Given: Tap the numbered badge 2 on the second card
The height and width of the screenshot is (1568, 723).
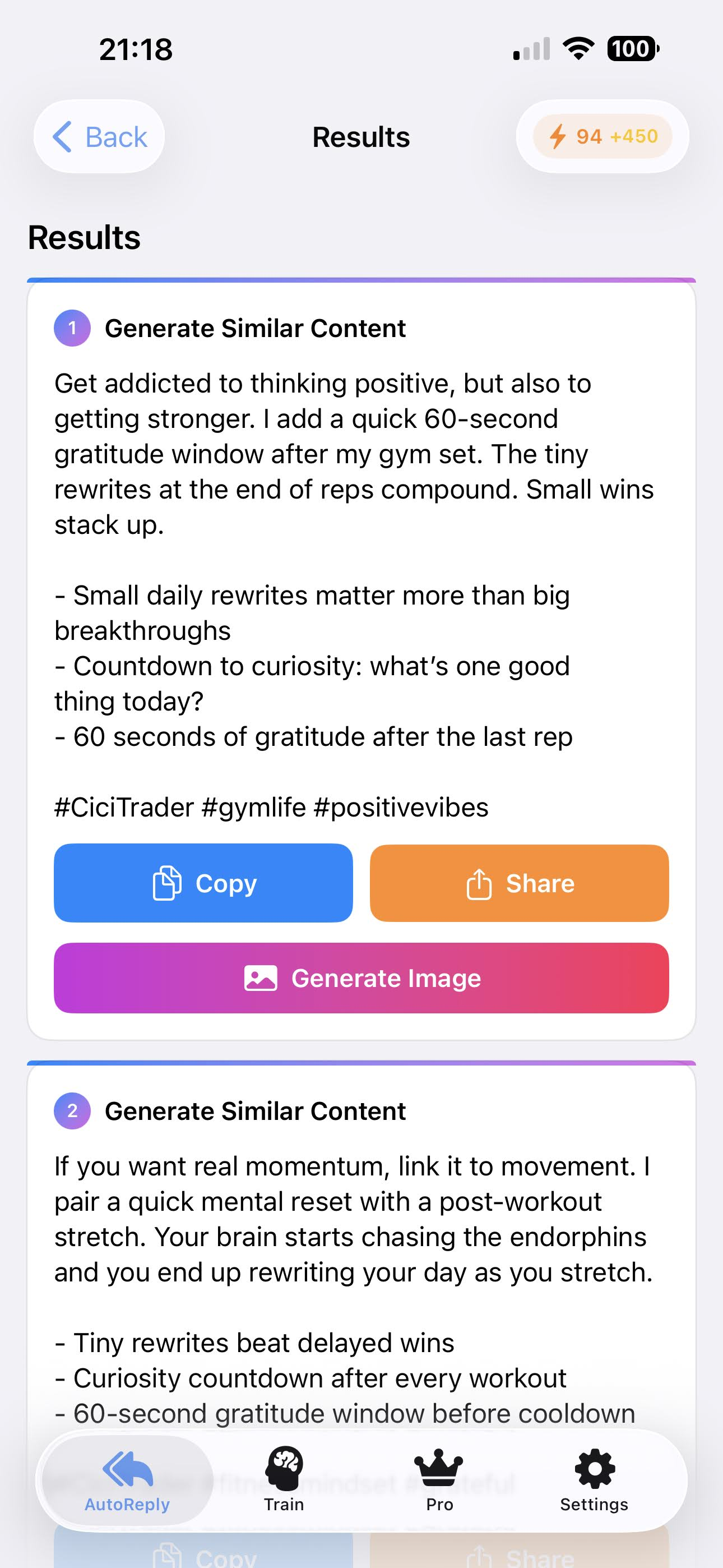Looking at the screenshot, I should coord(72,1110).
